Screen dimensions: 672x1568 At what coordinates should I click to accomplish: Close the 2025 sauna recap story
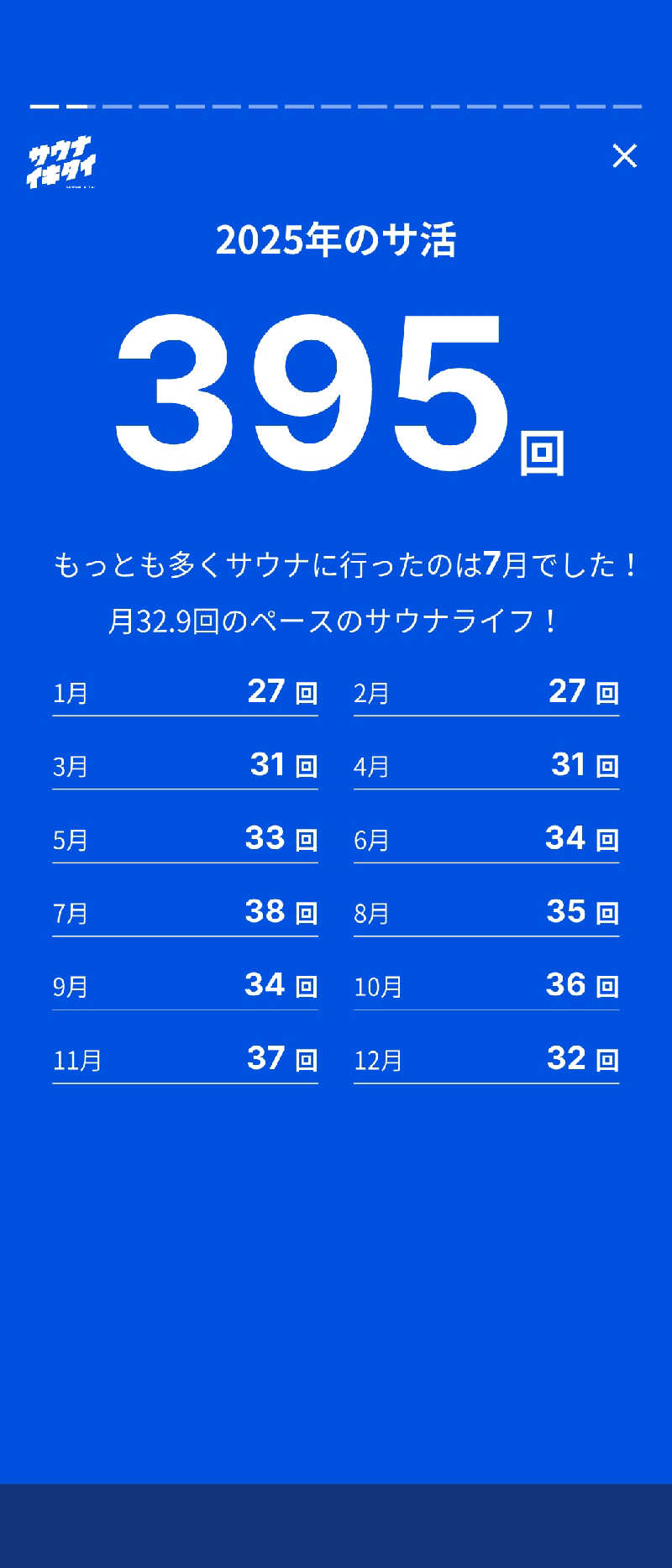(624, 156)
